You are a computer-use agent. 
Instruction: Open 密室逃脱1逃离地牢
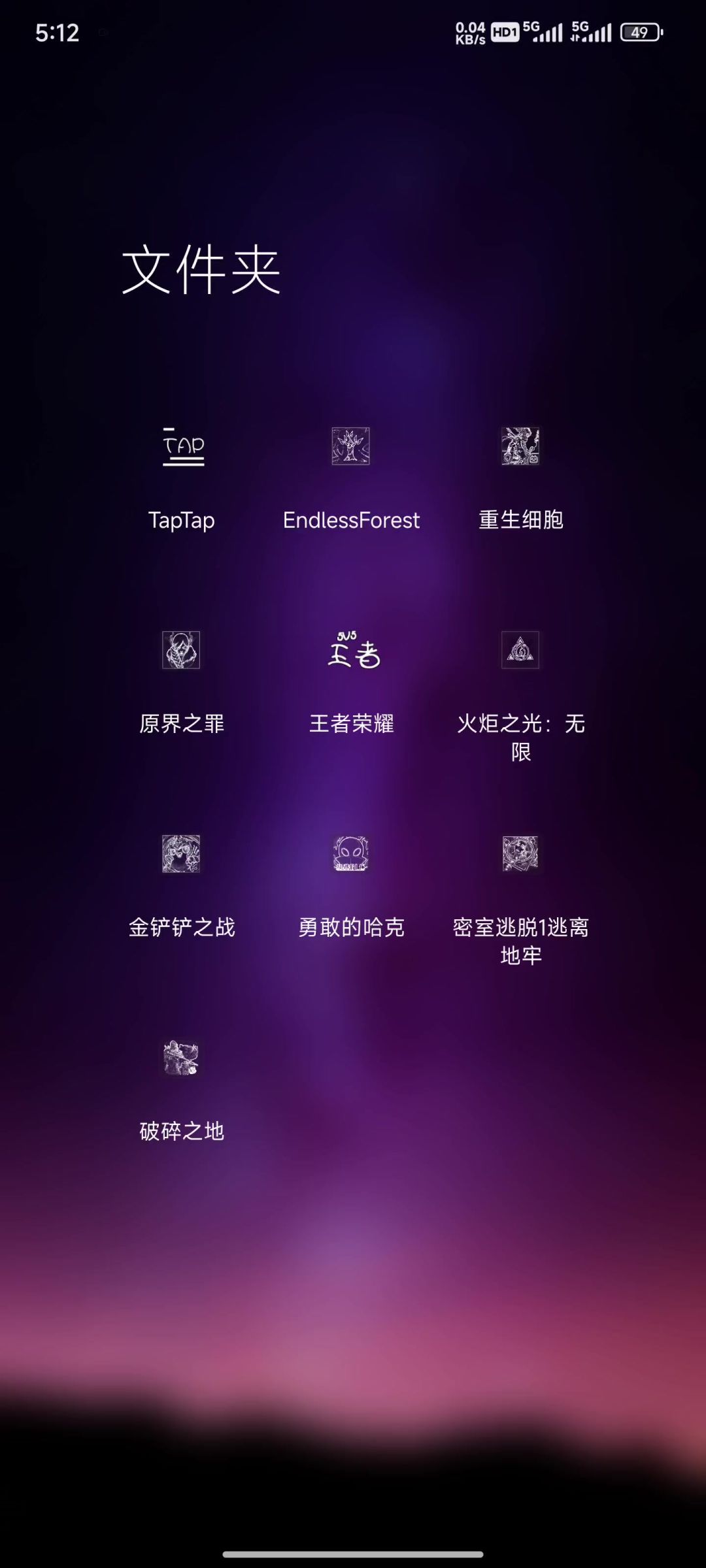click(520, 855)
